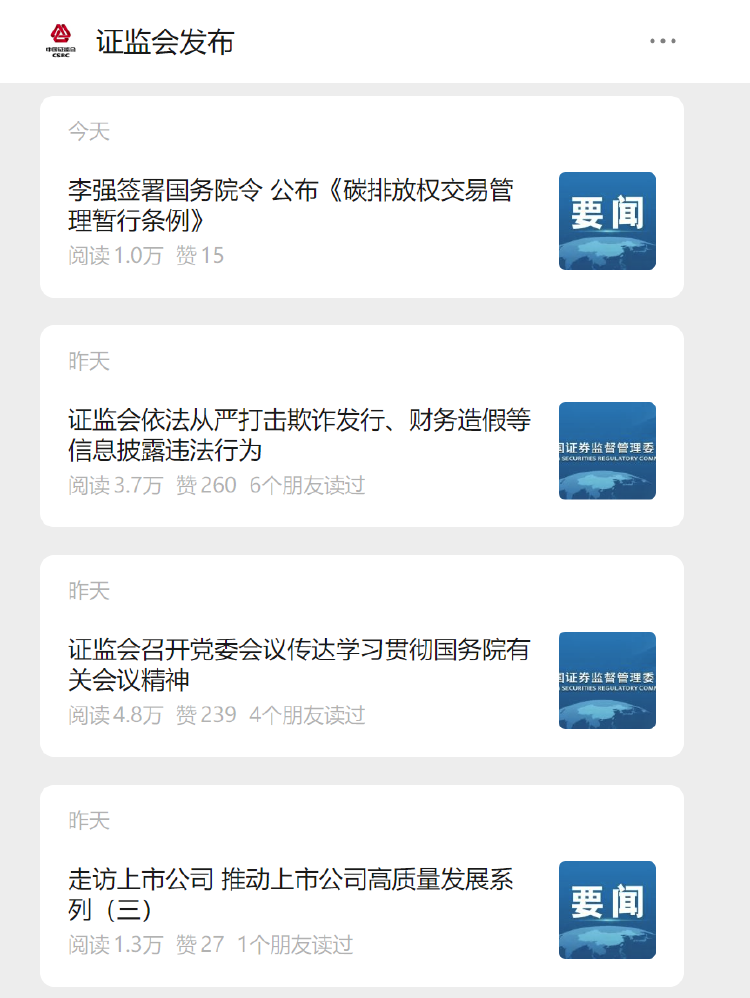750x998 pixels.
Task: Open article on 欺诈发行、财务造假
Action: tap(299, 434)
